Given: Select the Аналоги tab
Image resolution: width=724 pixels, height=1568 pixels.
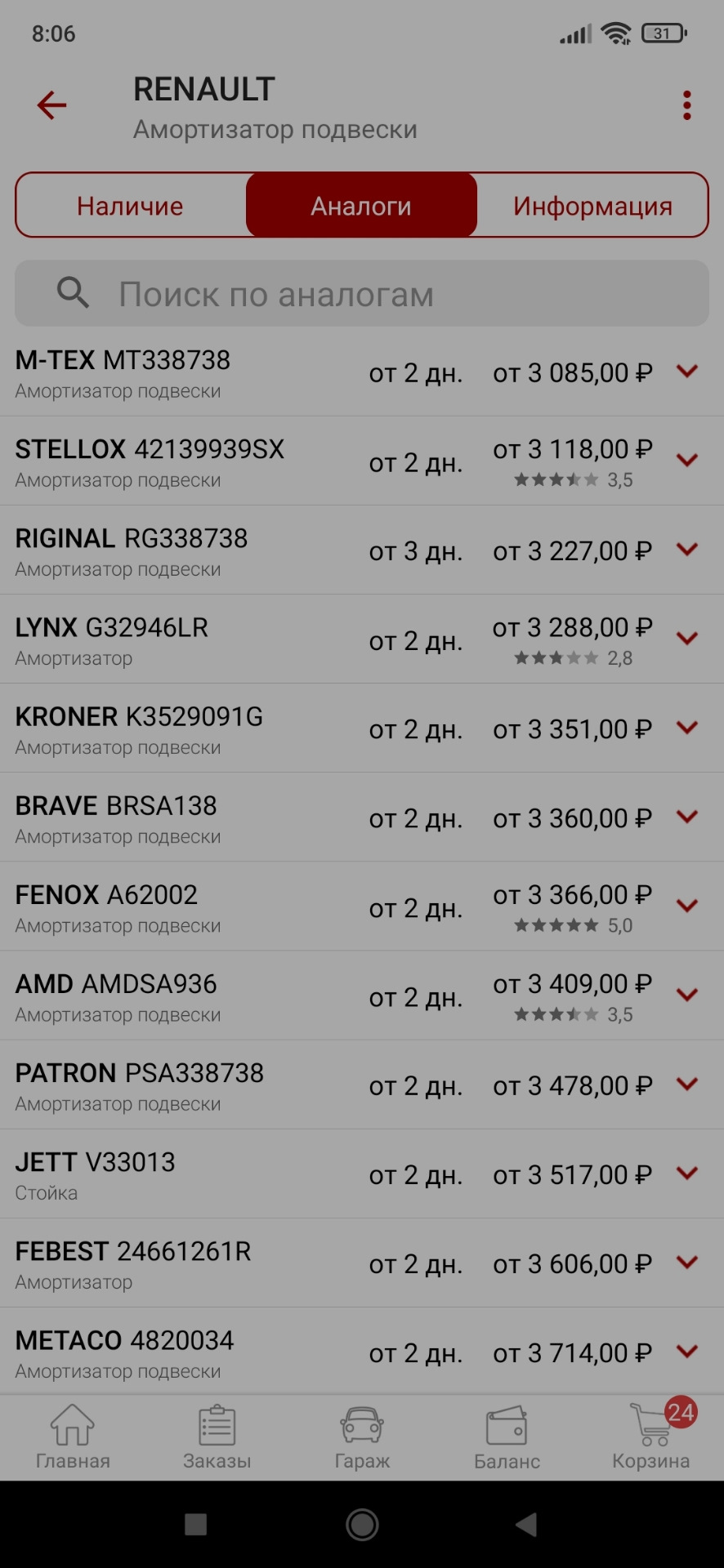Looking at the screenshot, I should point(361,206).
